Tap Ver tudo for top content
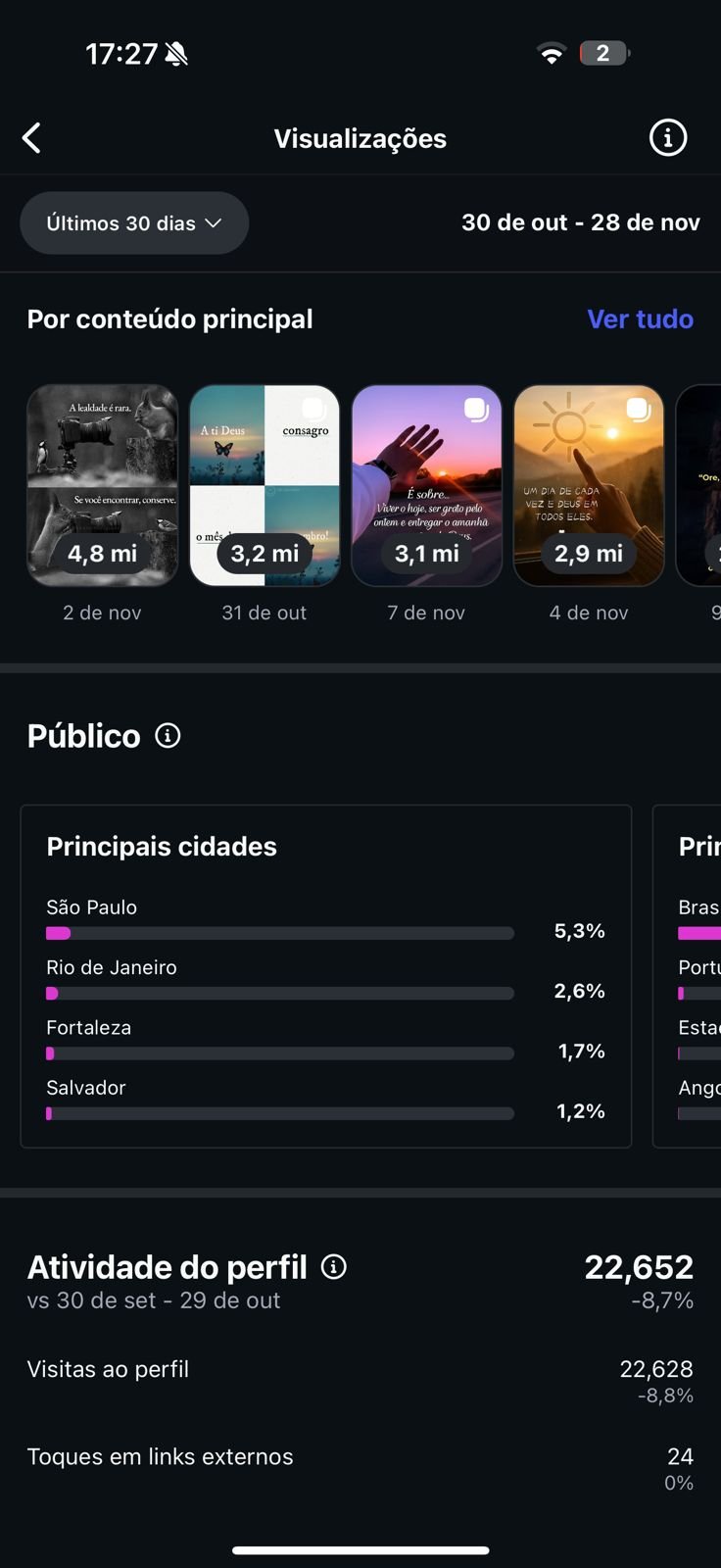The image size is (721, 1568). [x=640, y=319]
